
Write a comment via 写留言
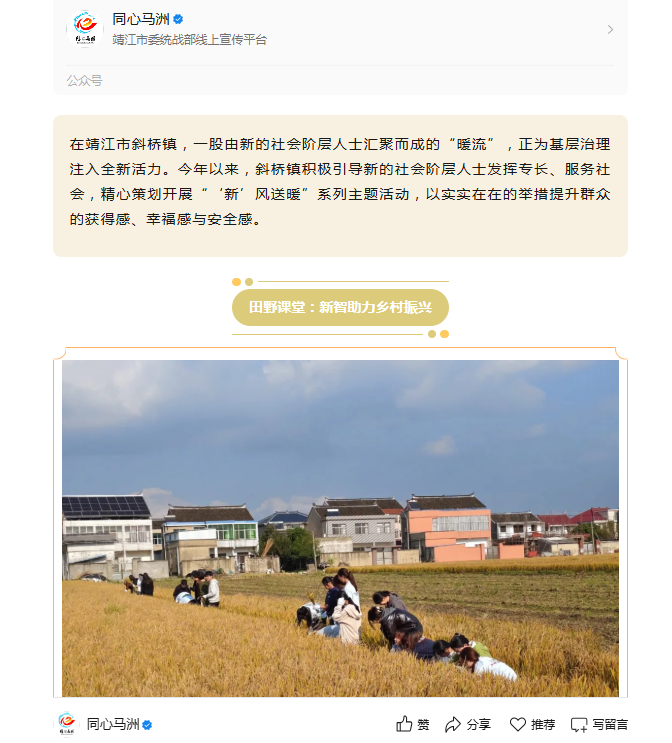coord(600,724)
